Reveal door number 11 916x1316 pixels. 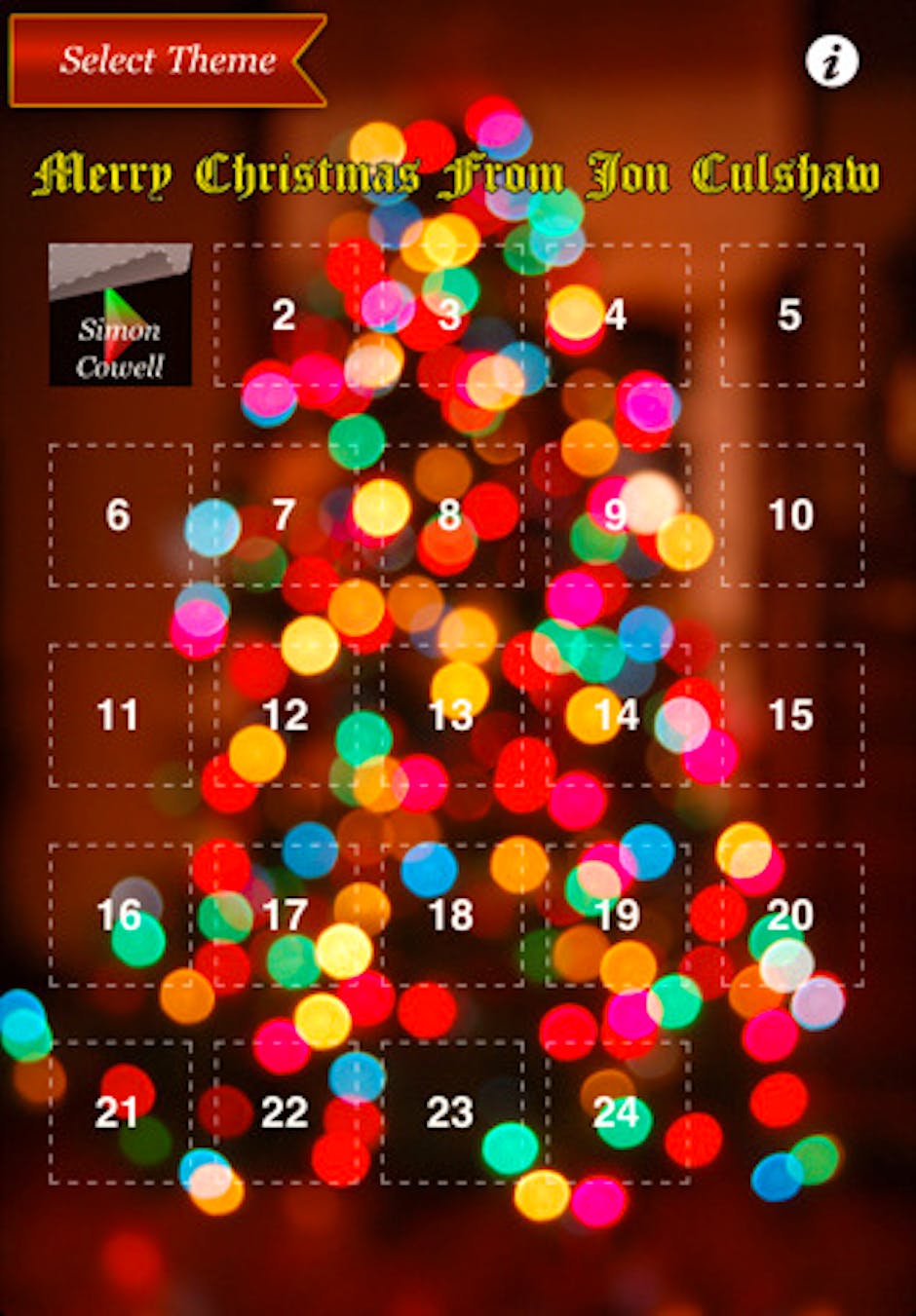[119, 715]
